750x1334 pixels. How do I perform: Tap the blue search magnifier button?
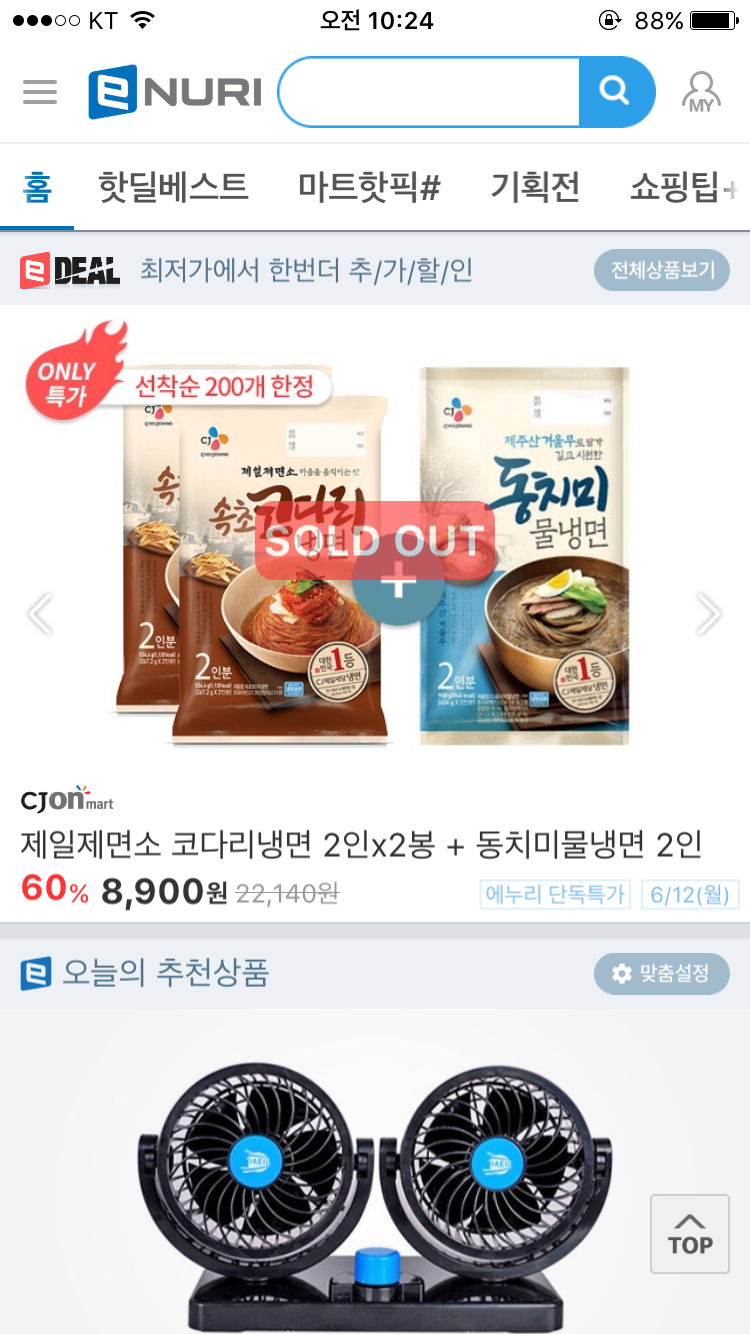614,92
